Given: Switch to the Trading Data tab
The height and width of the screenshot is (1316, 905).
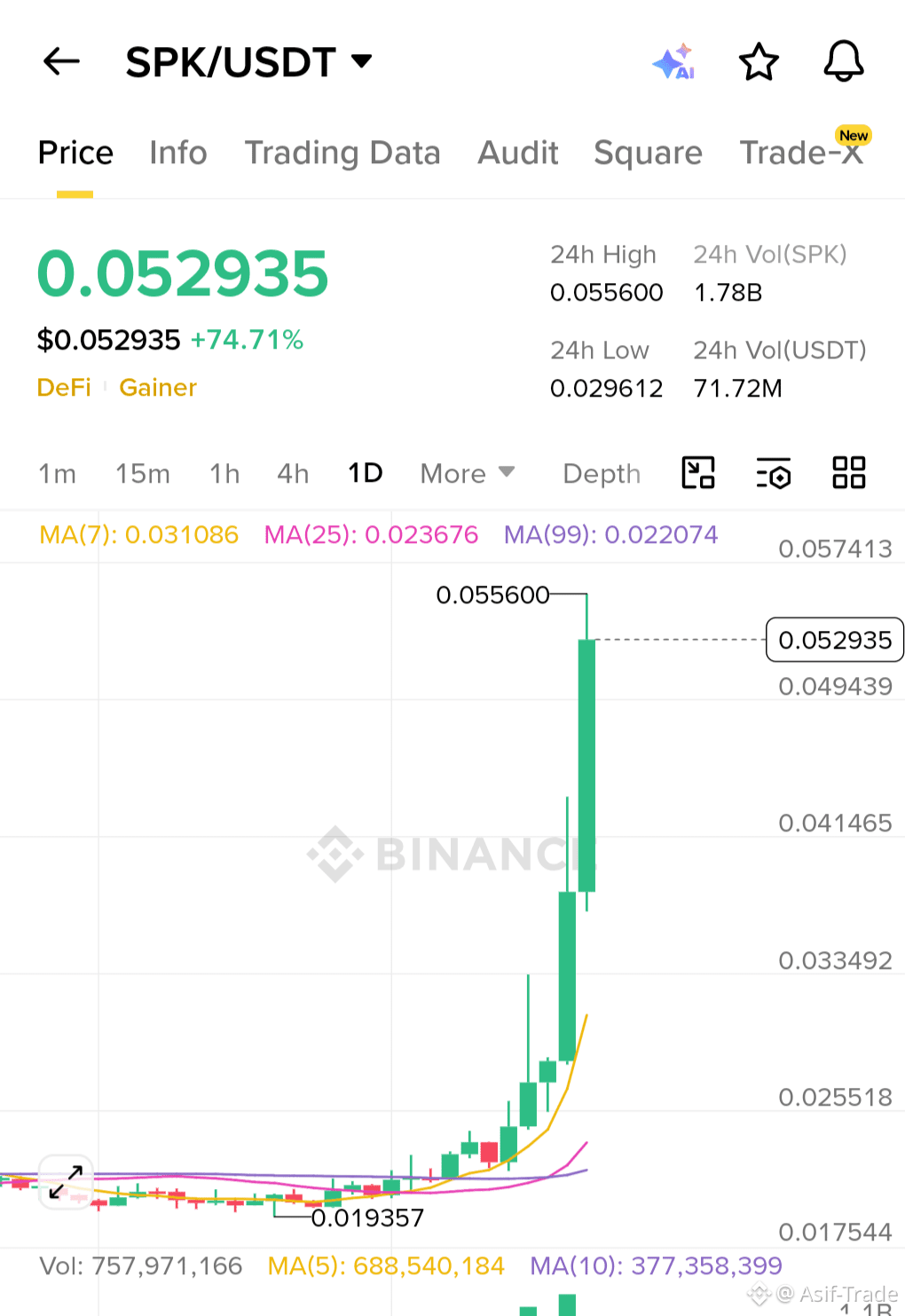Looking at the screenshot, I should coord(342,153).
